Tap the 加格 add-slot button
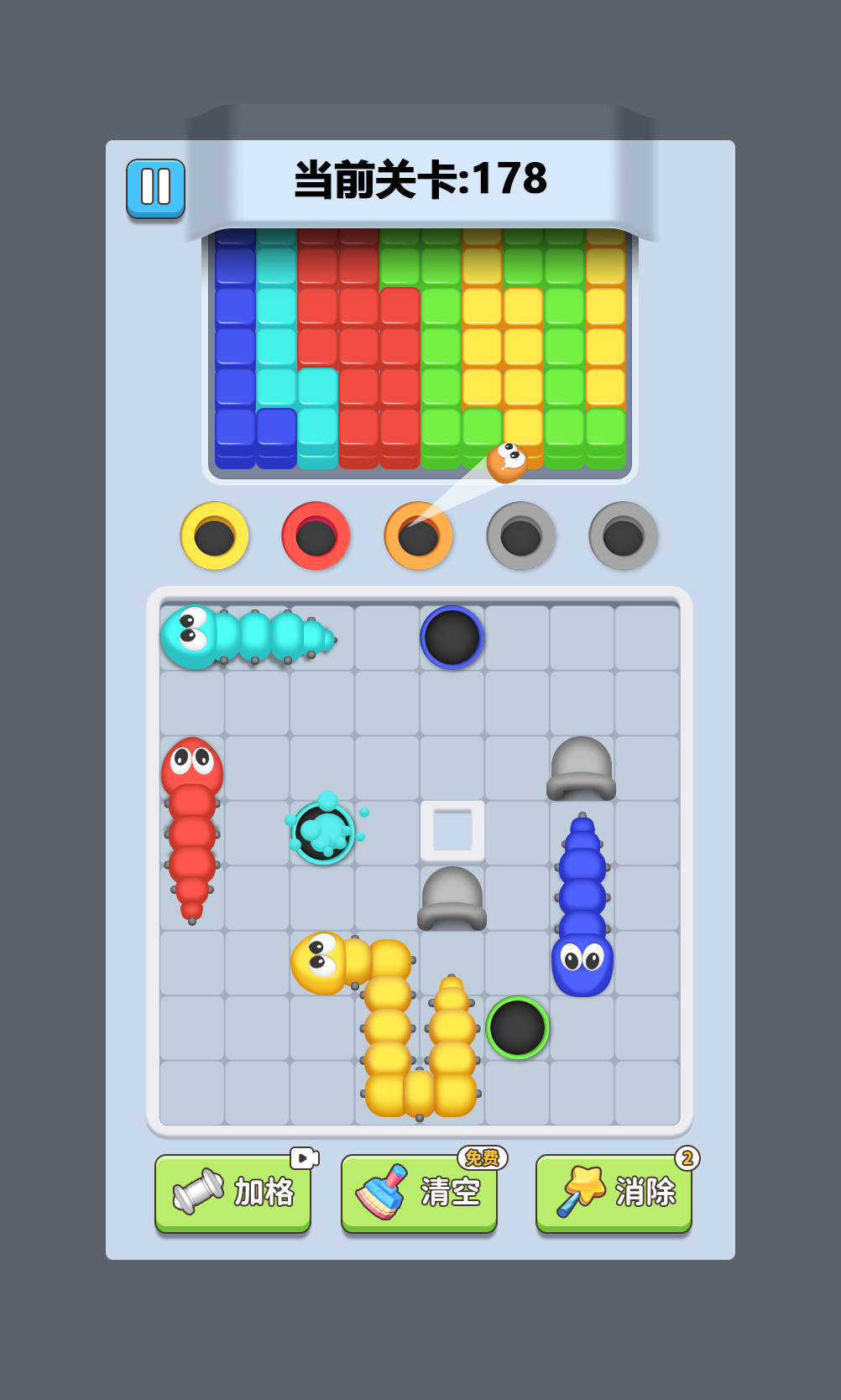Image resolution: width=841 pixels, height=1400 pixels. 232,1192
